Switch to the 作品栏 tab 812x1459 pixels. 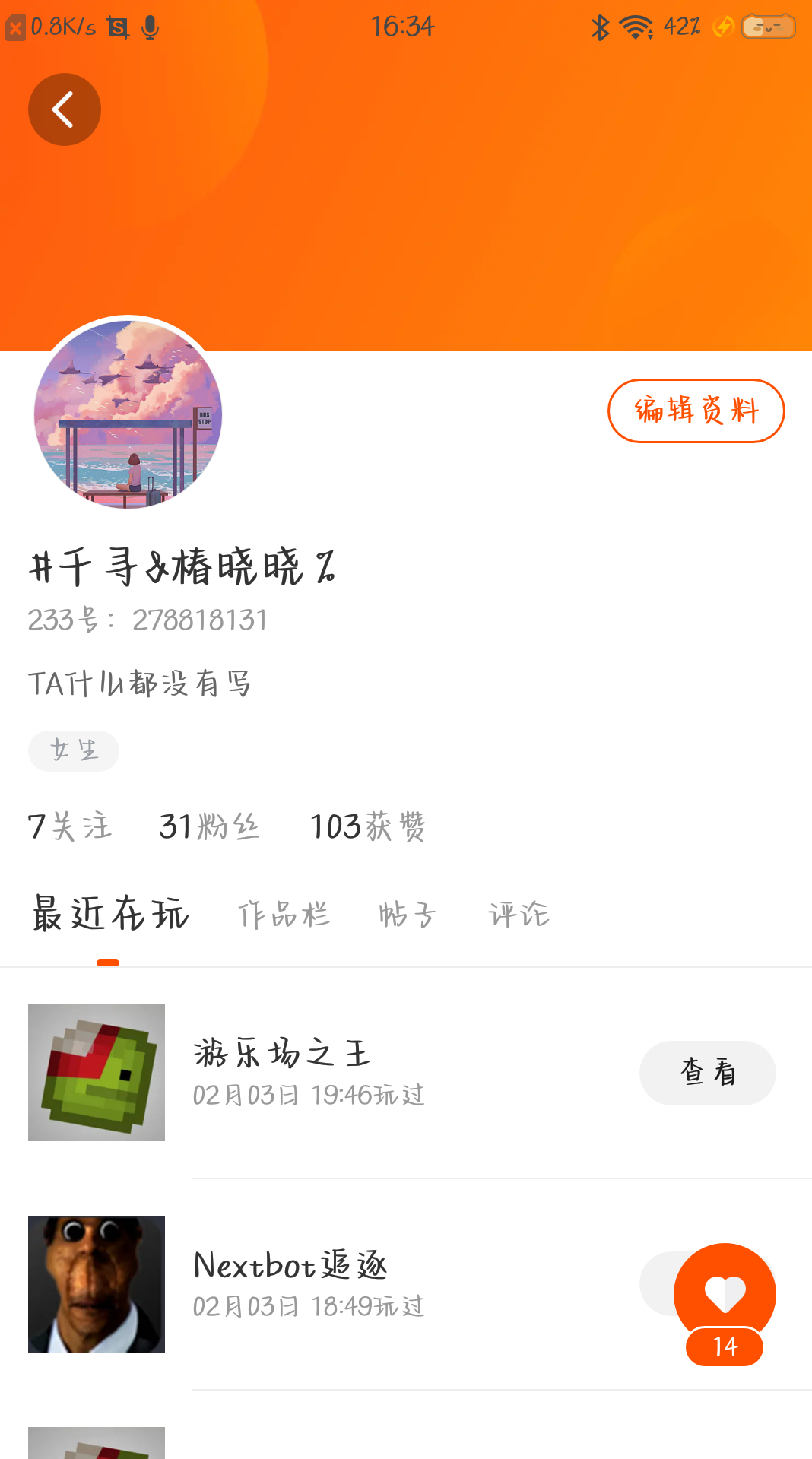pyautogui.click(x=284, y=915)
